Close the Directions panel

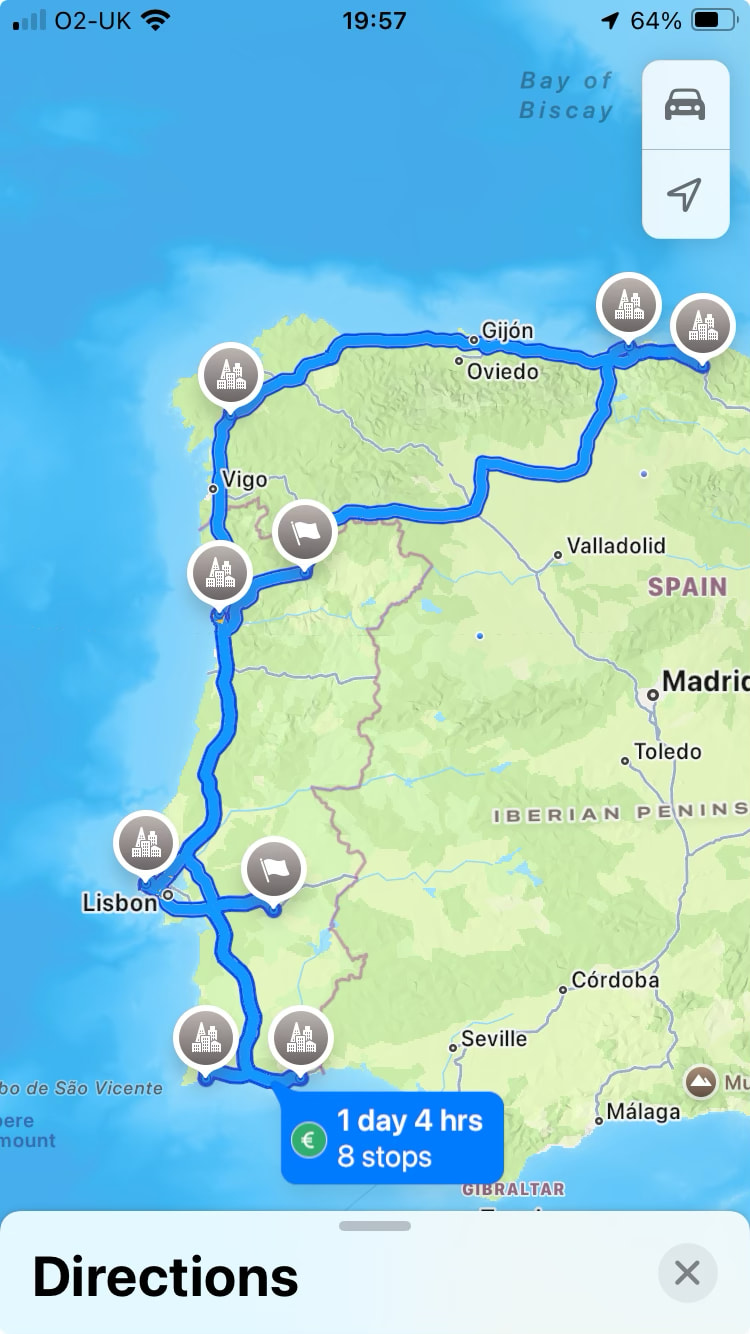click(687, 1272)
